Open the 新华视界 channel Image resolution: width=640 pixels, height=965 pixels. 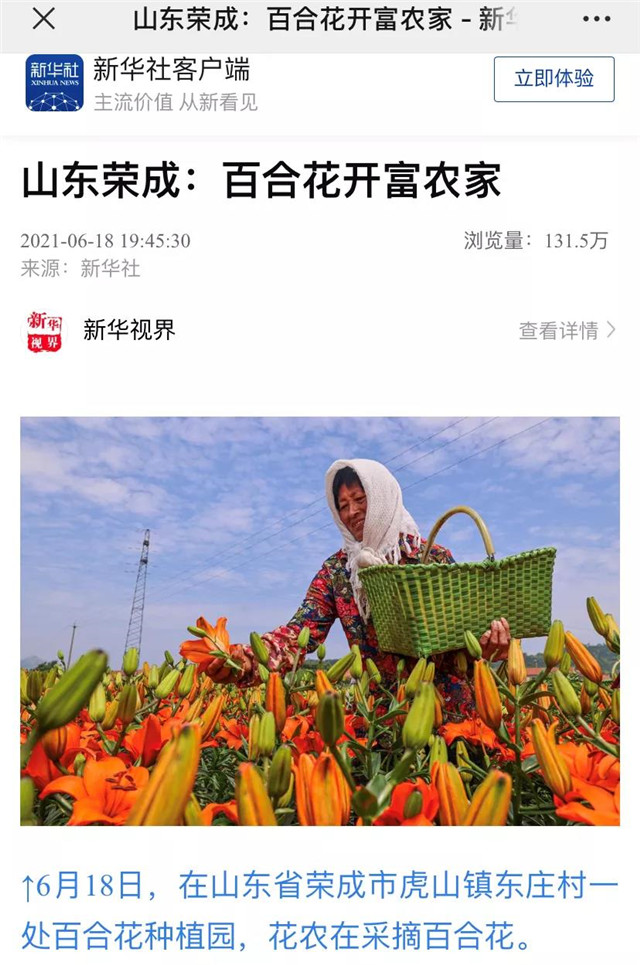click(128, 331)
